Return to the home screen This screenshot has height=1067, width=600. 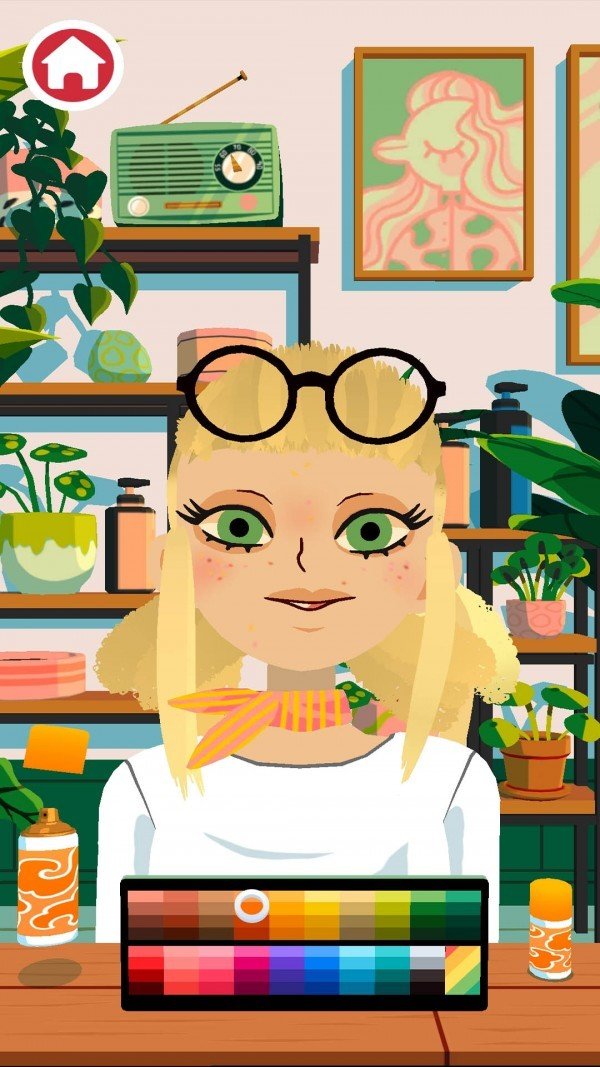(71, 64)
